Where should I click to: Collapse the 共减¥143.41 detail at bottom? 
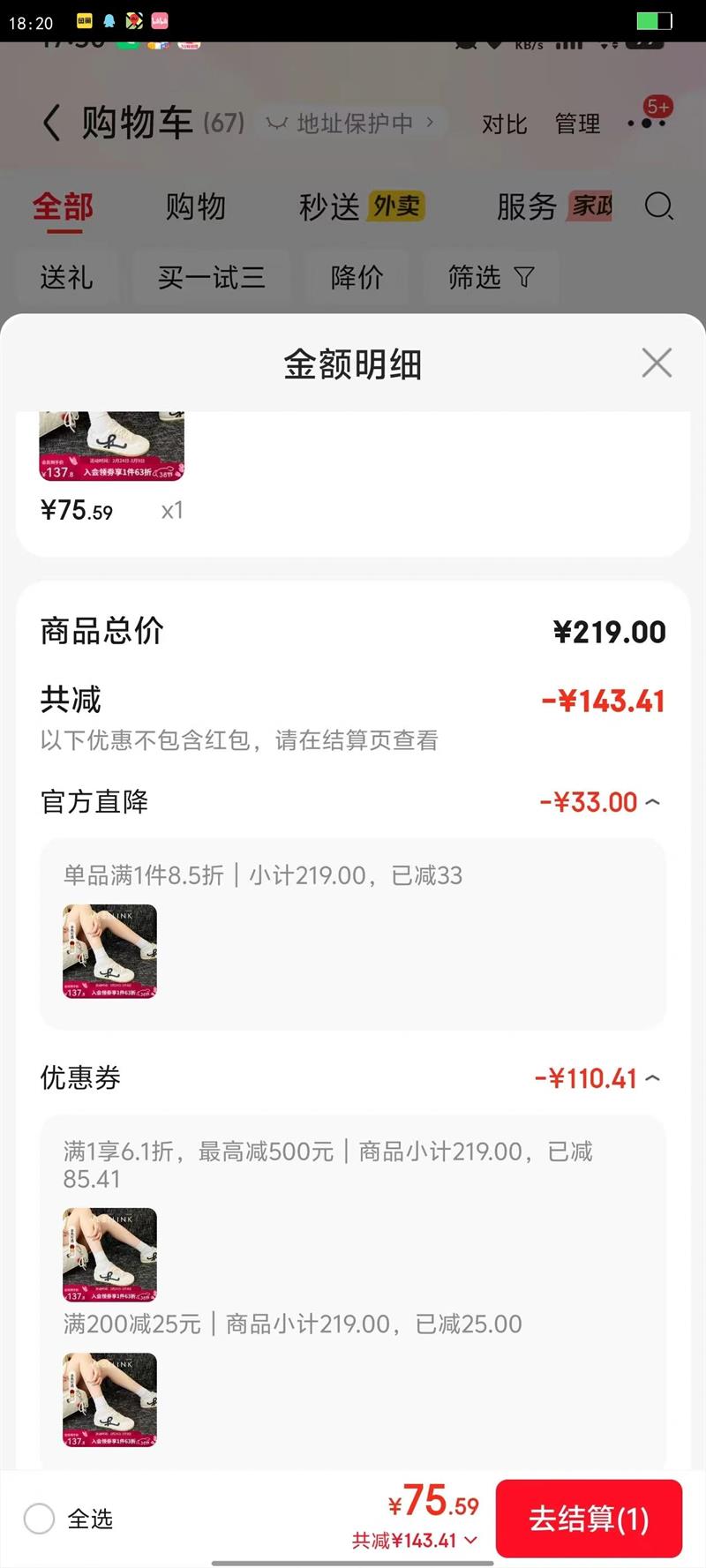[471, 1541]
